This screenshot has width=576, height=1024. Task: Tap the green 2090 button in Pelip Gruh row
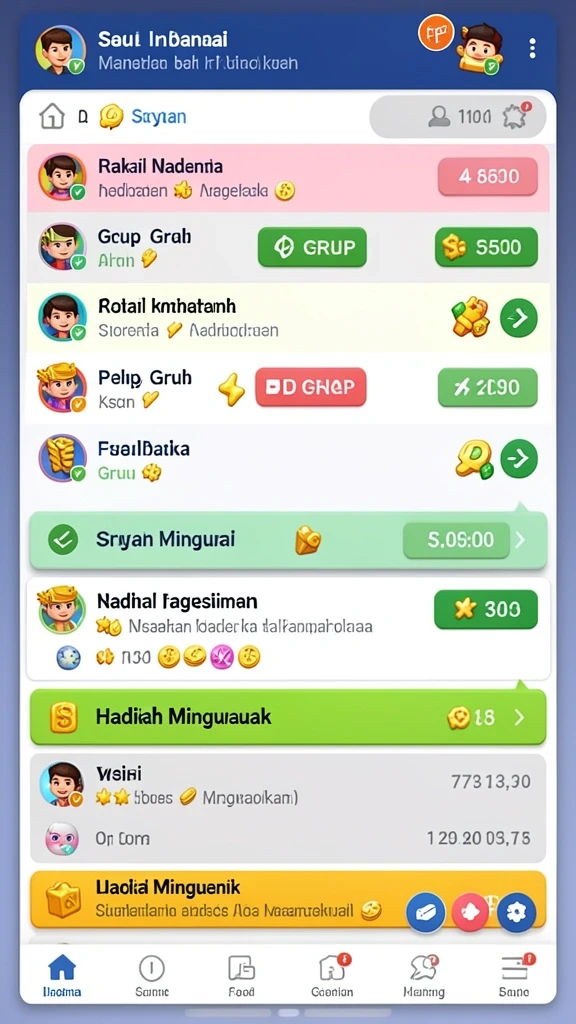[x=488, y=387]
